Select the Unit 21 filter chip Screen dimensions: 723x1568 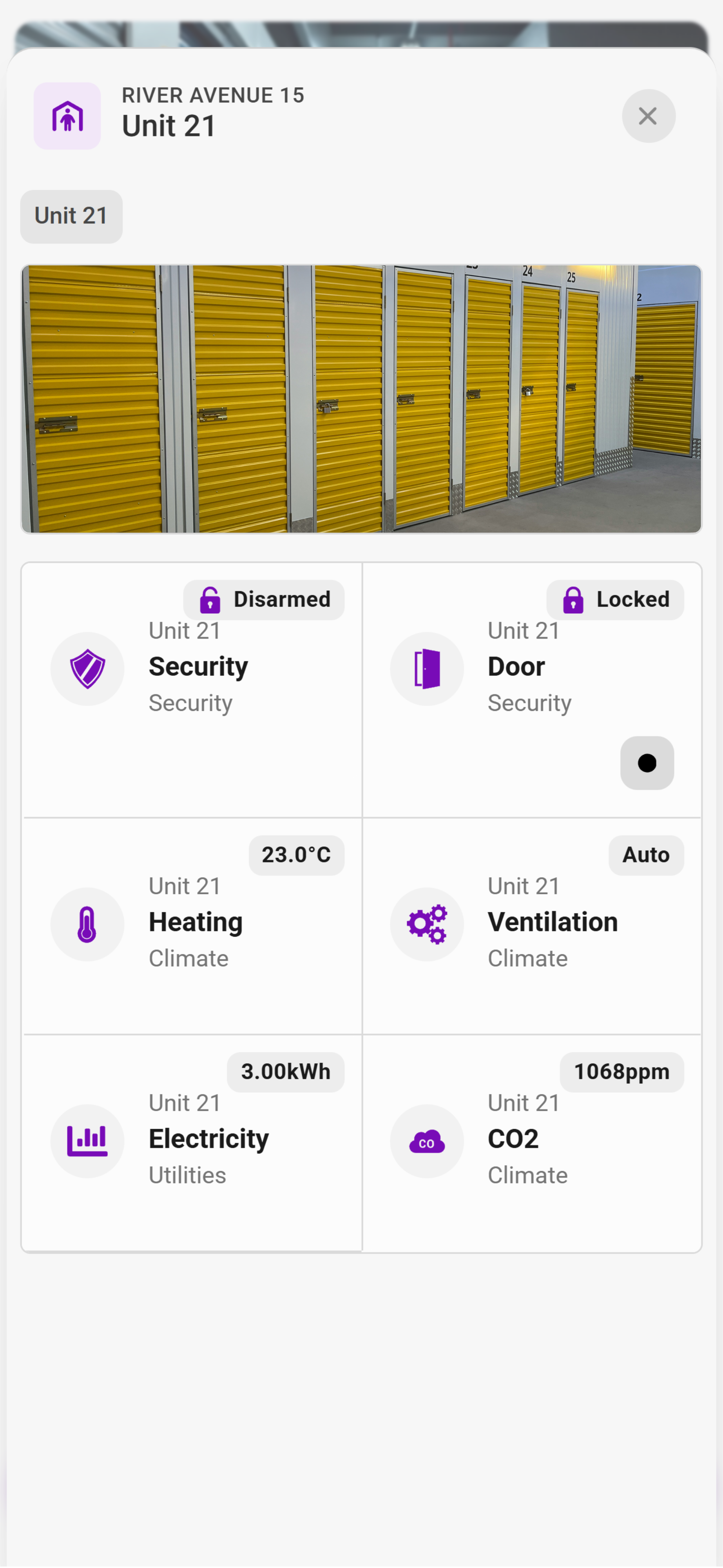click(x=71, y=216)
